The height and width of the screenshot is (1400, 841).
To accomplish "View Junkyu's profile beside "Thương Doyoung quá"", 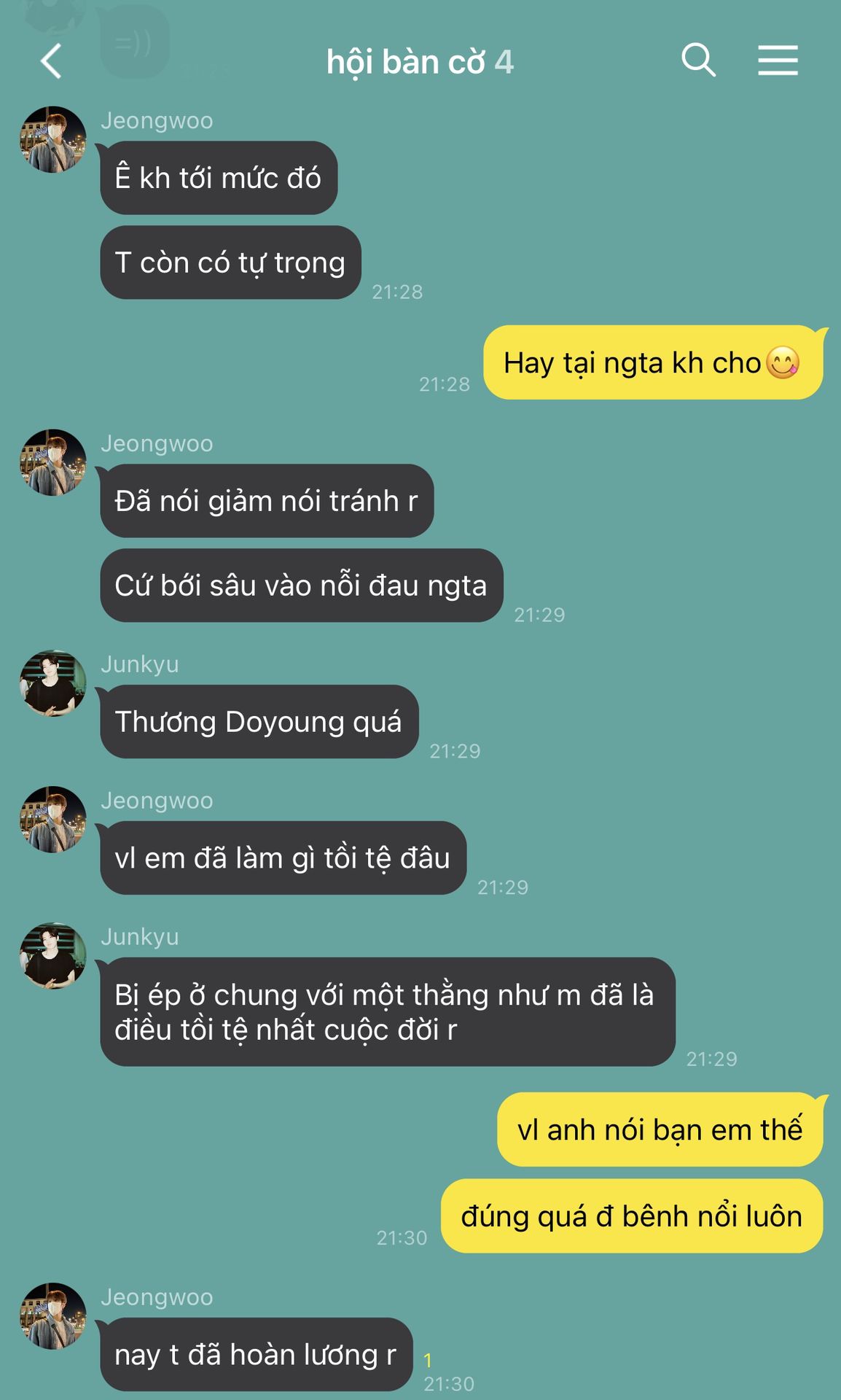I will tap(52, 683).
